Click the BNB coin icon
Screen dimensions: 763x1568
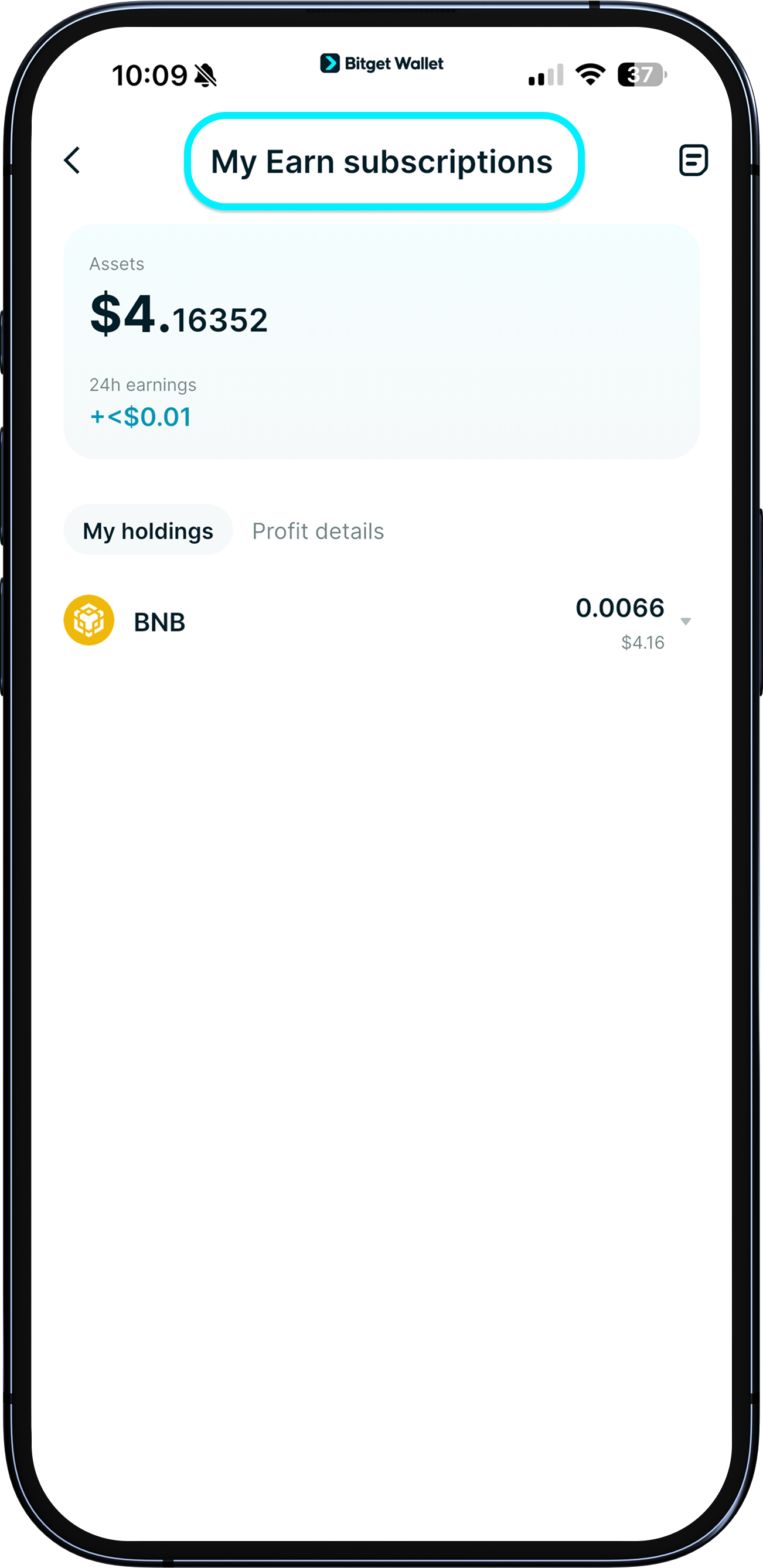pyautogui.click(x=89, y=621)
